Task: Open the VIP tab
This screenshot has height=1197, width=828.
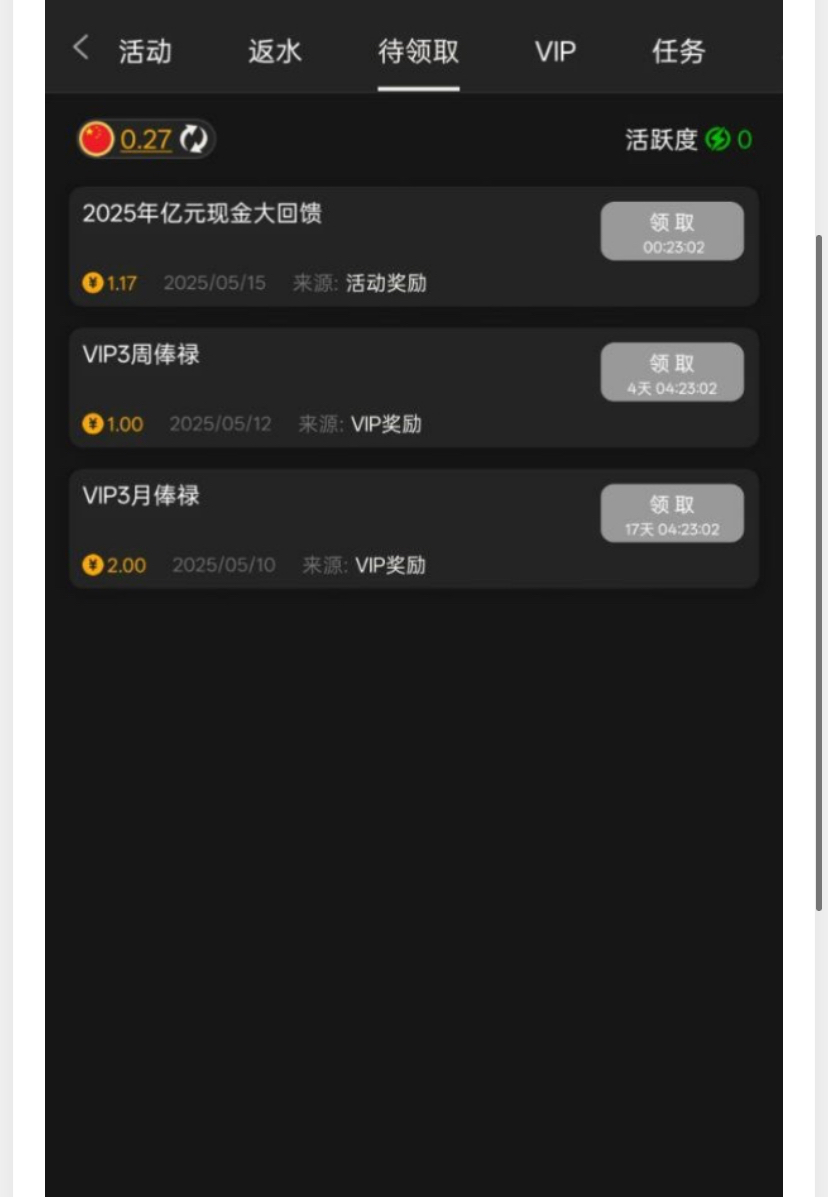Action: click(555, 52)
